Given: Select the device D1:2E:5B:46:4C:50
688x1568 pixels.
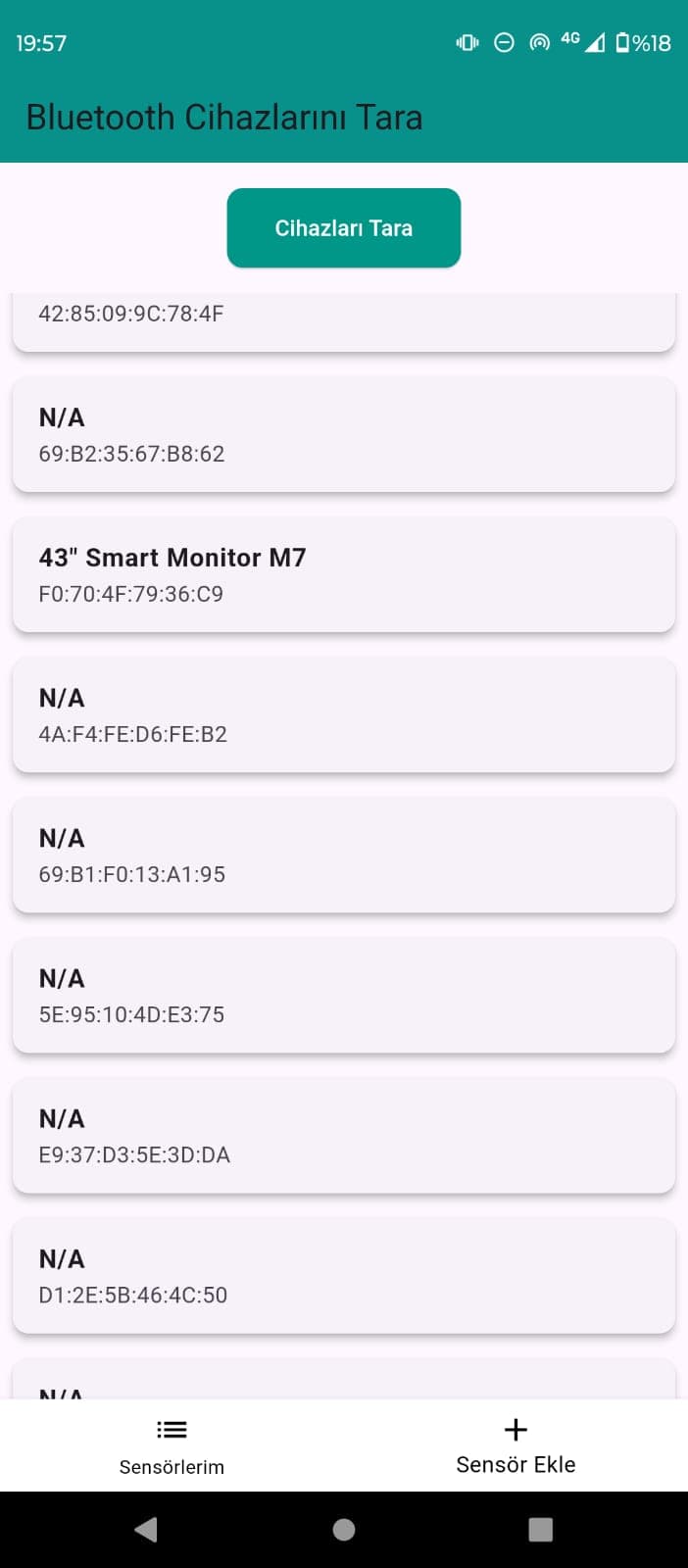Looking at the screenshot, I should pyautogui.click(x=343, y=1276).
